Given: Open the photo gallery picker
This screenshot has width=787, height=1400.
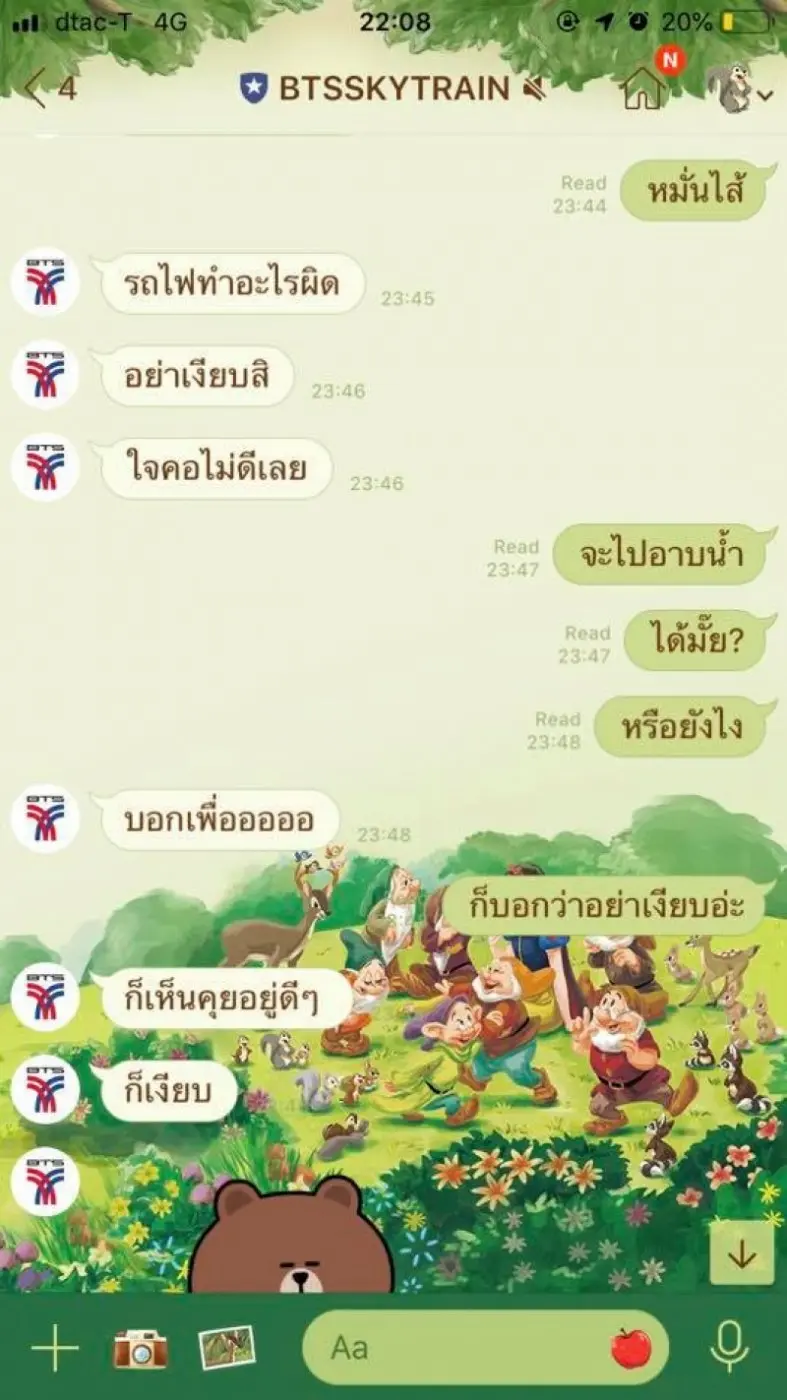Looking at the screenshot, I should (227, 1348).
